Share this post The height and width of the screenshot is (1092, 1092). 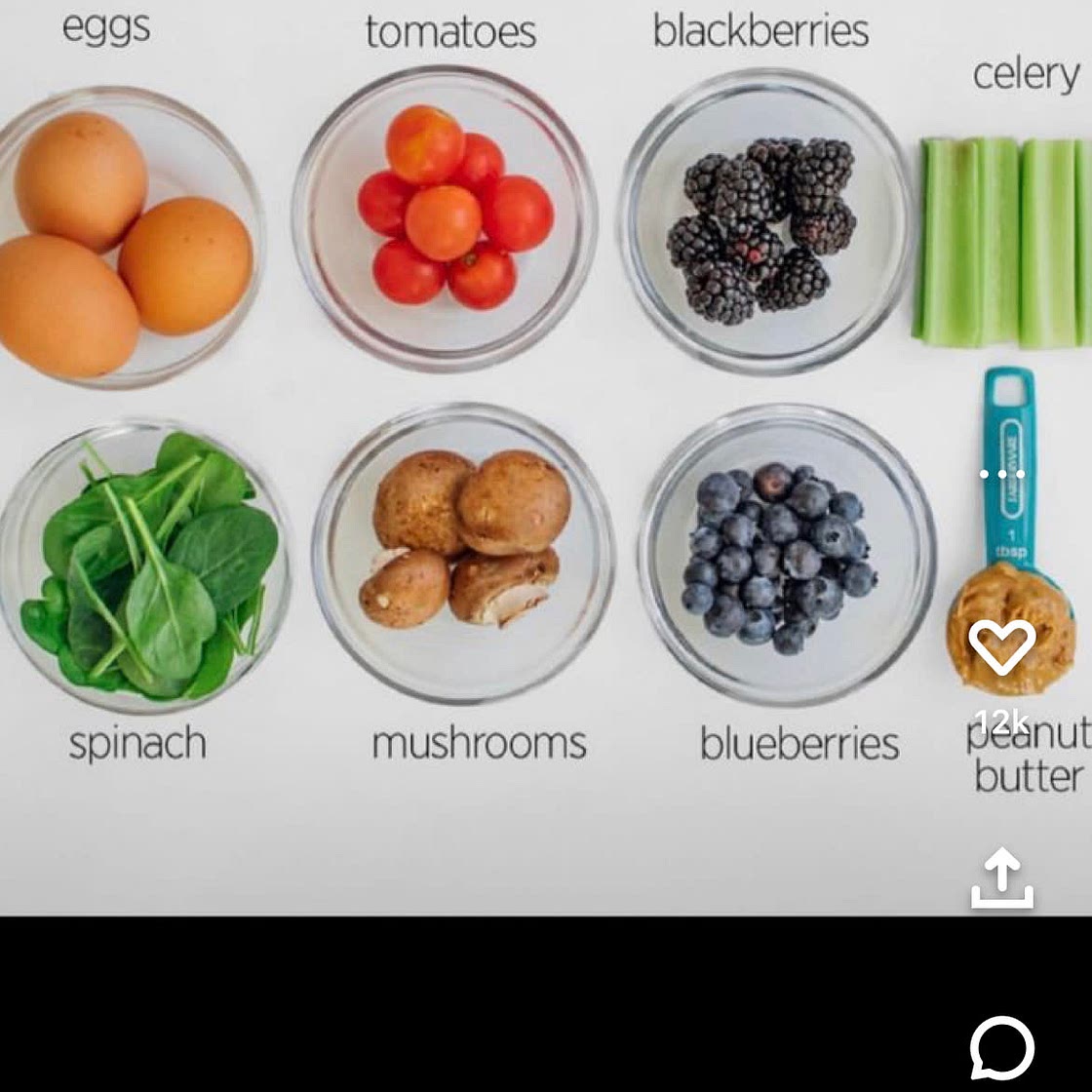1002,879
